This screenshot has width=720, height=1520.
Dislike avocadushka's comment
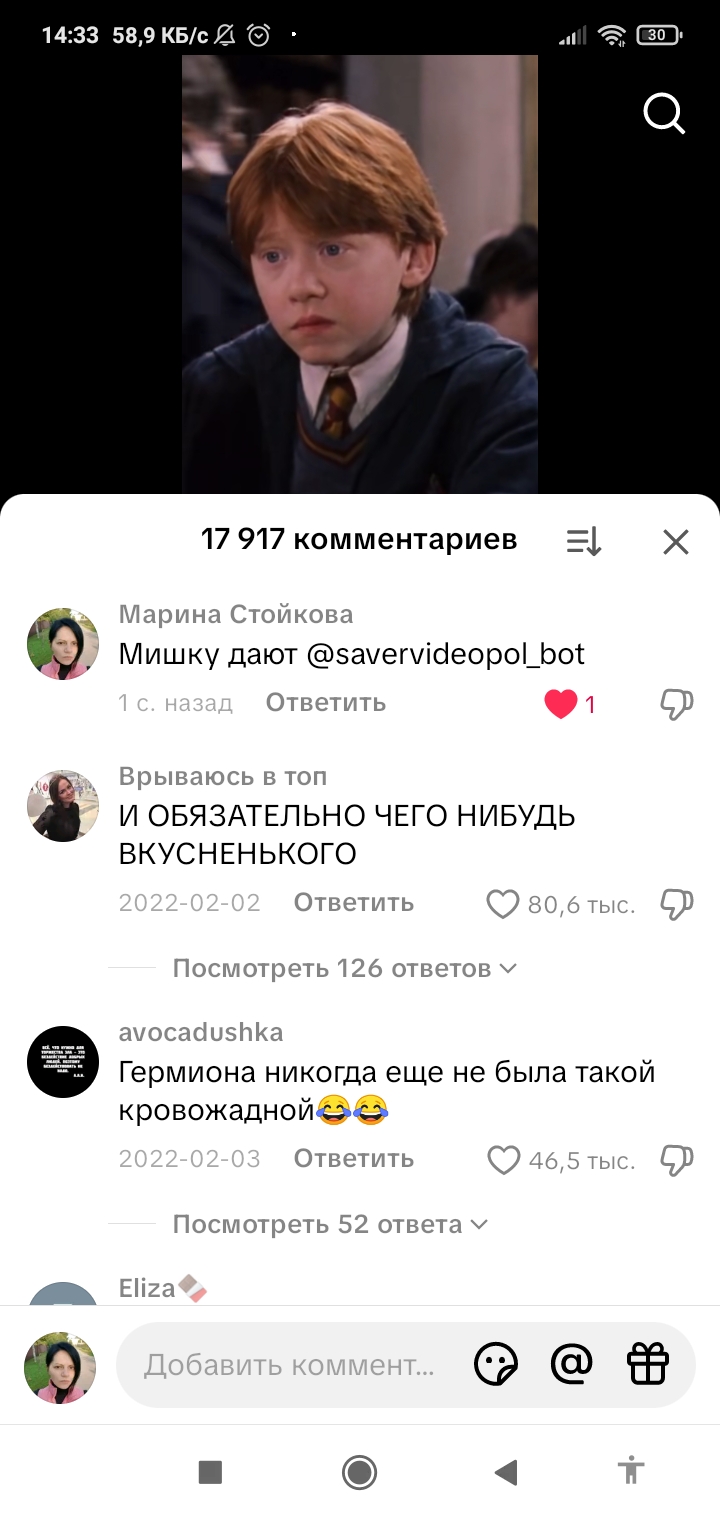point(677,1160)
